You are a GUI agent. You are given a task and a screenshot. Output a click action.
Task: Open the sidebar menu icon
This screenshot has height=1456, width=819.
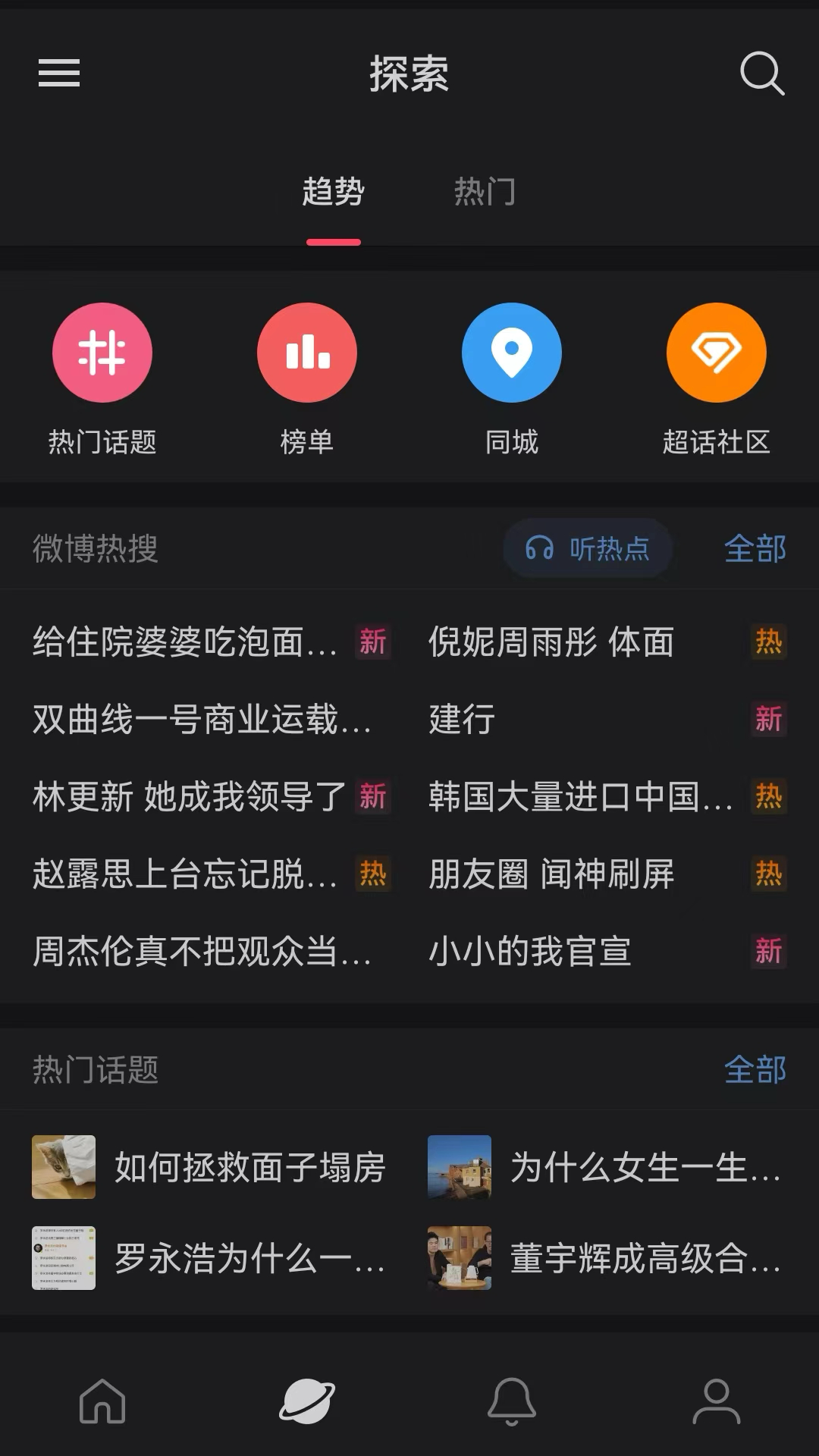(57, 75)
